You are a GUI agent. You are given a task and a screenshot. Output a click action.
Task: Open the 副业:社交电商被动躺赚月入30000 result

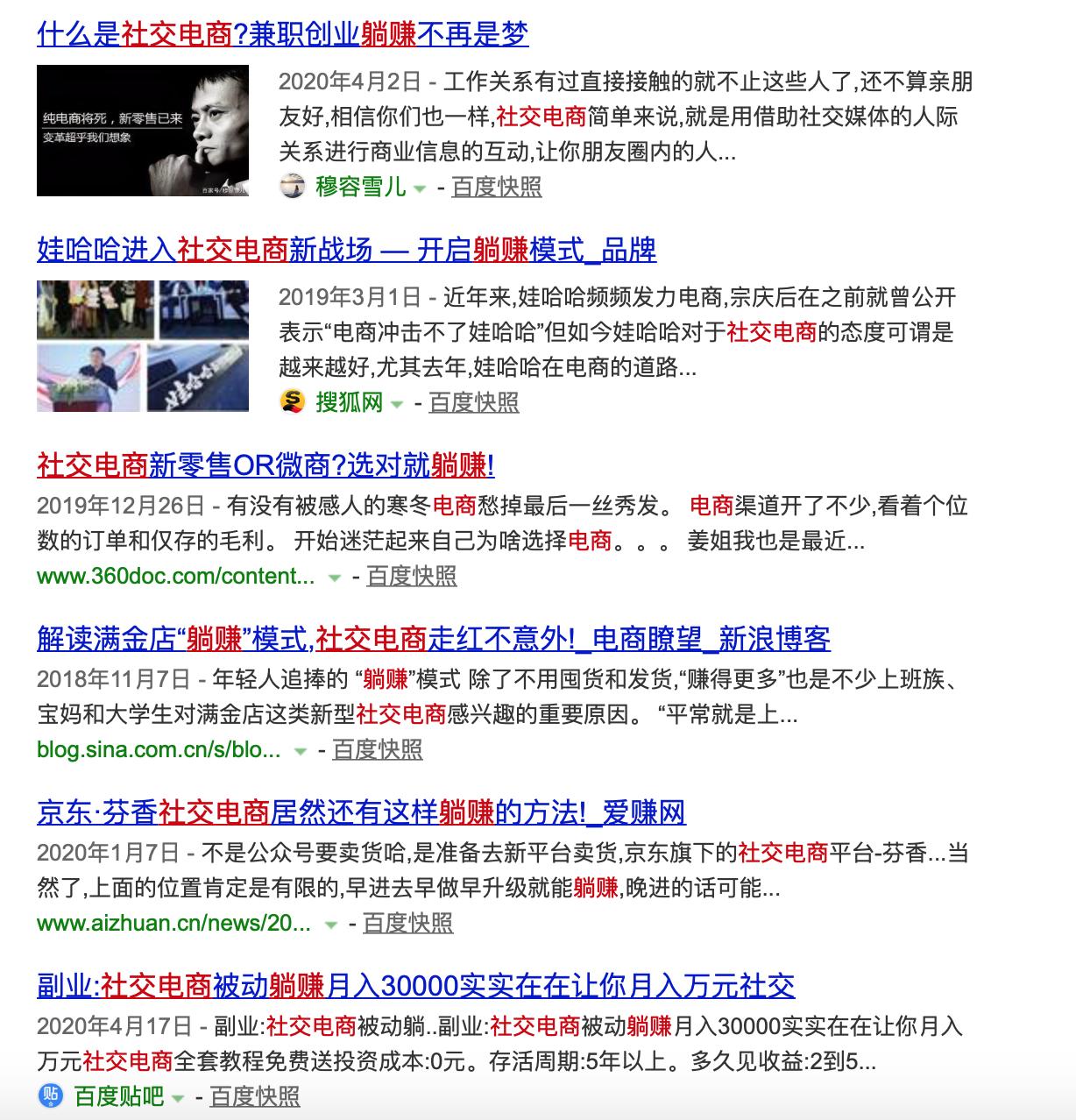418,987
